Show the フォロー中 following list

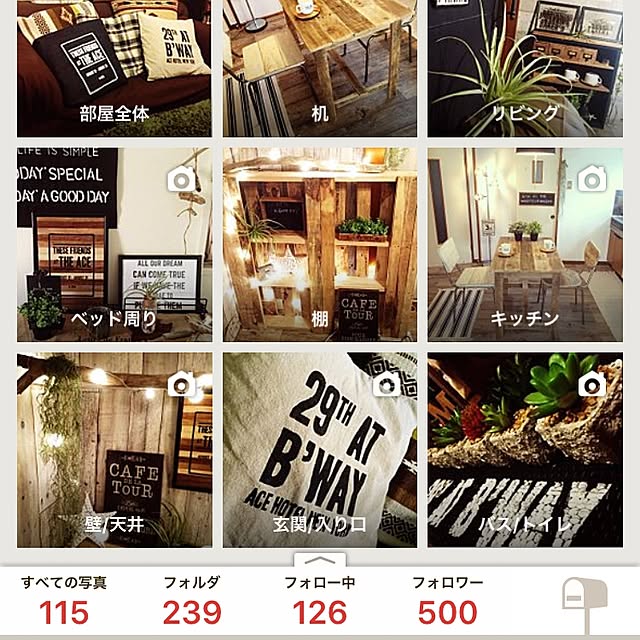click(x=319, y=601)
